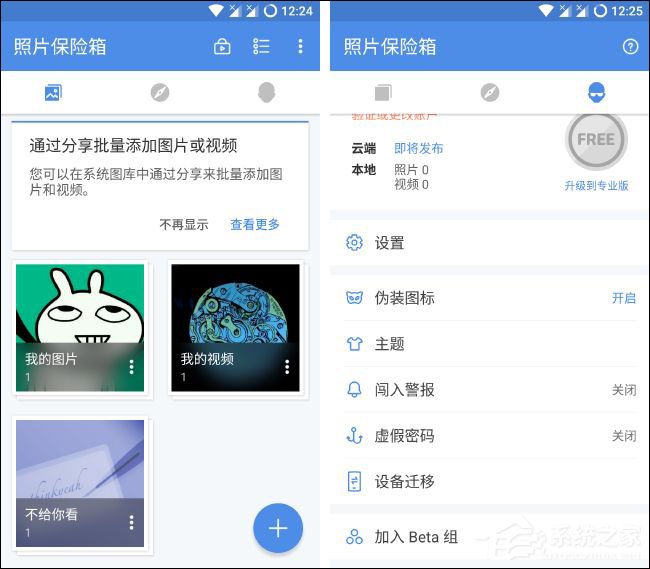This screenshot has width=650, height=569.
Task: Tap the list view icon in the toolbar
Action: point(261,46)
